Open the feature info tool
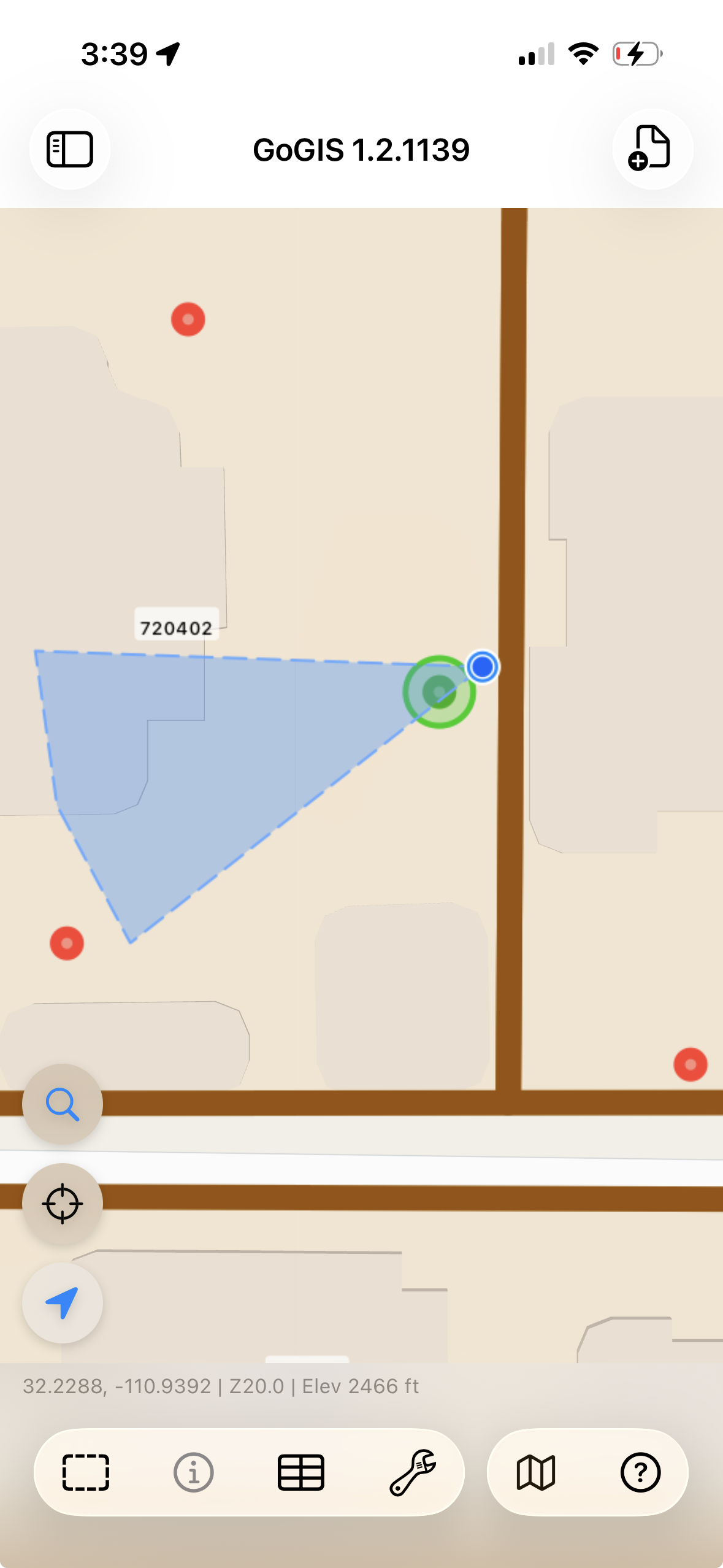The height and width of the screenshot is (1568, 723). pyautogui.click(x=193, y=1472)
